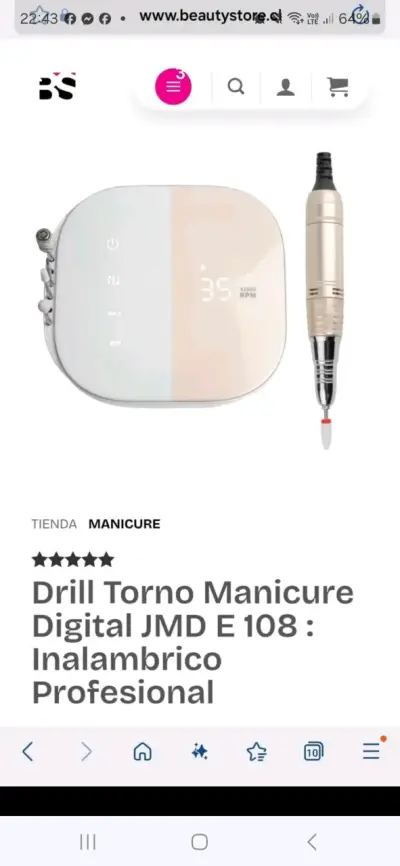The image size is (400, 866).
Task: Open the user account icon
Action: click(285, 87)
